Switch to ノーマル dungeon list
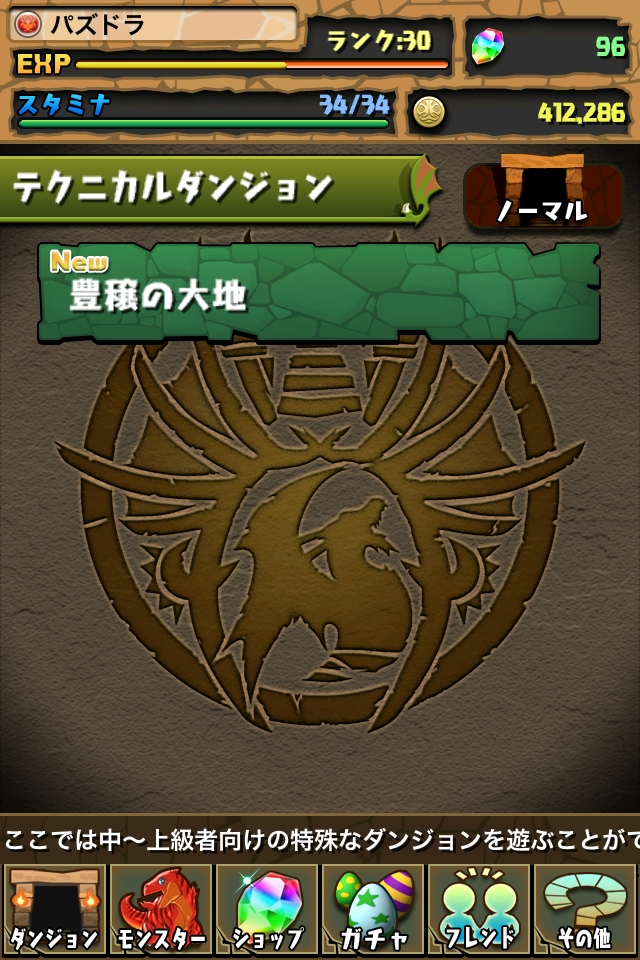This screenshot has width=640, height=960. pos(543,192)
